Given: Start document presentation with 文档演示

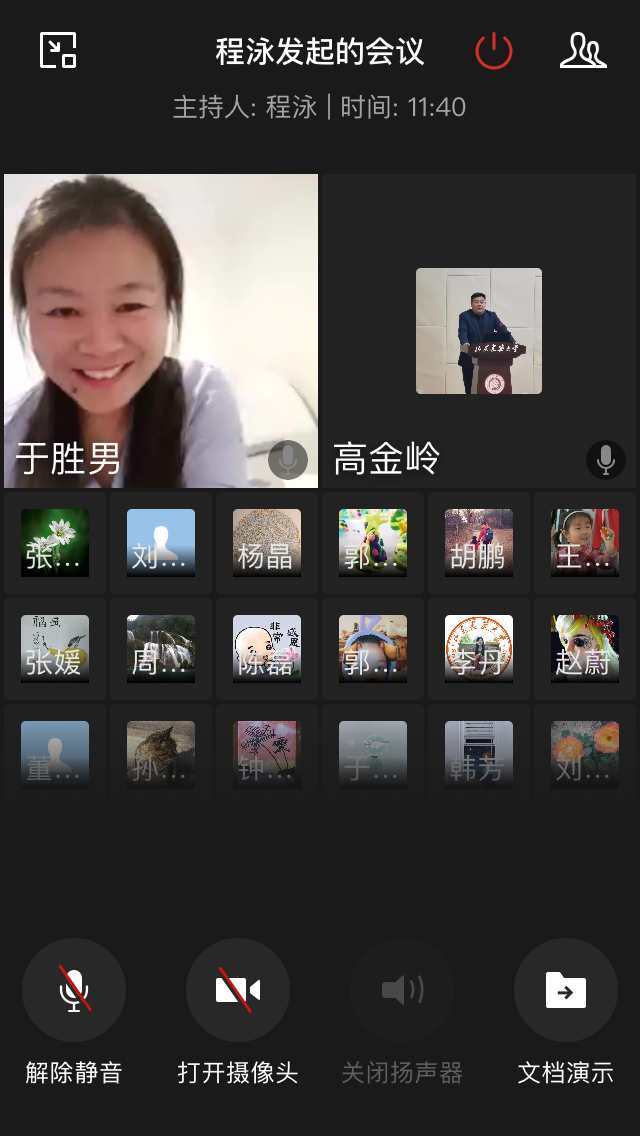Looking at the screenshot, I should pyautogui.click(x=566, y=990).
